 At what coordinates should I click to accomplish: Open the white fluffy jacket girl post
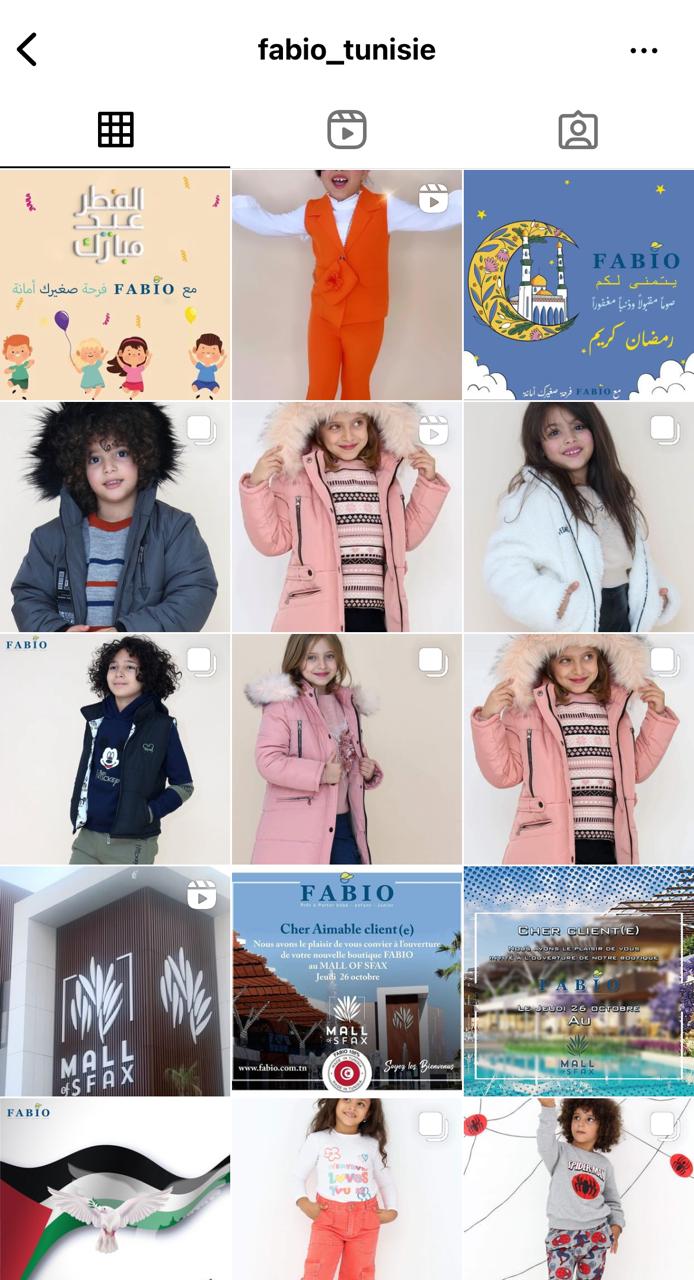[x=578, y=517]
